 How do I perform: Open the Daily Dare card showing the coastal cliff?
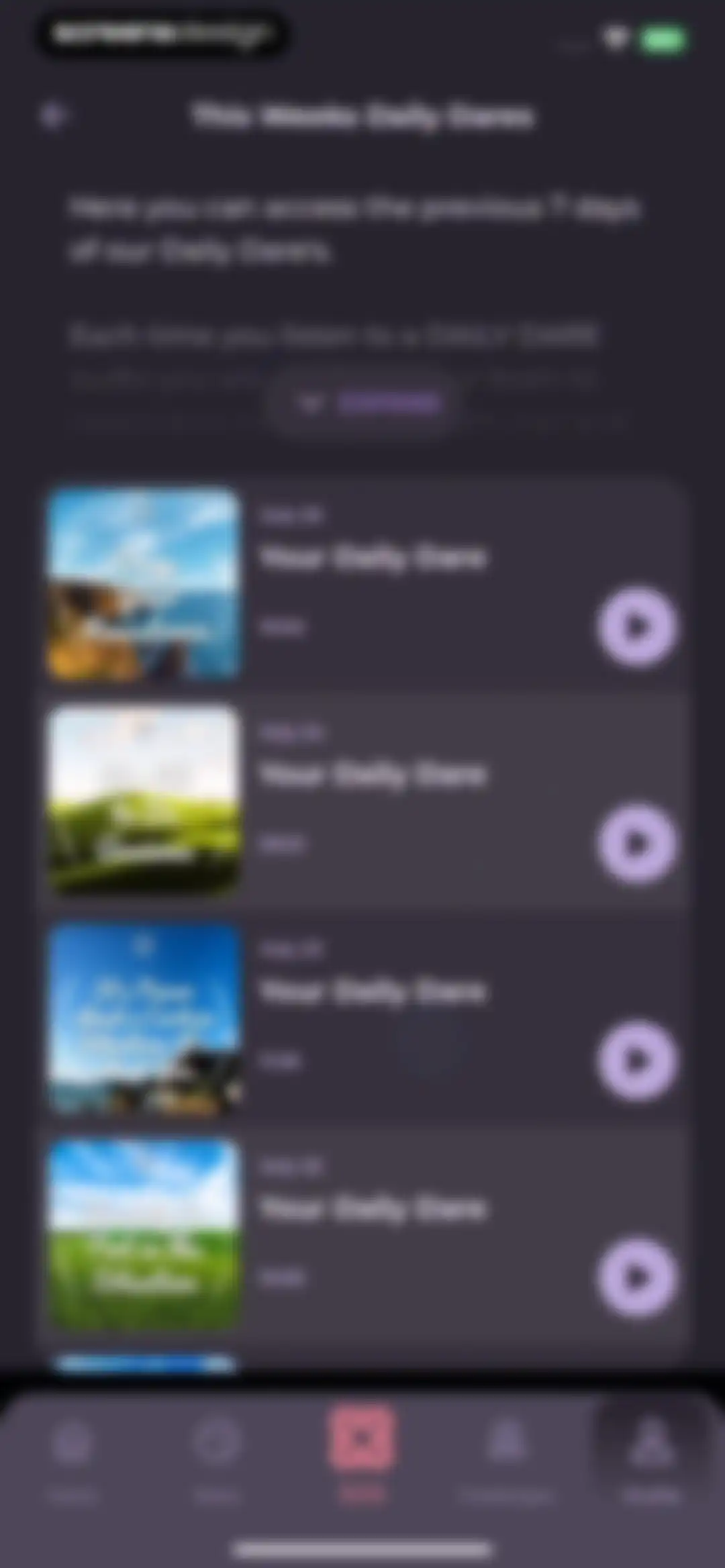[x=362, y=585]
